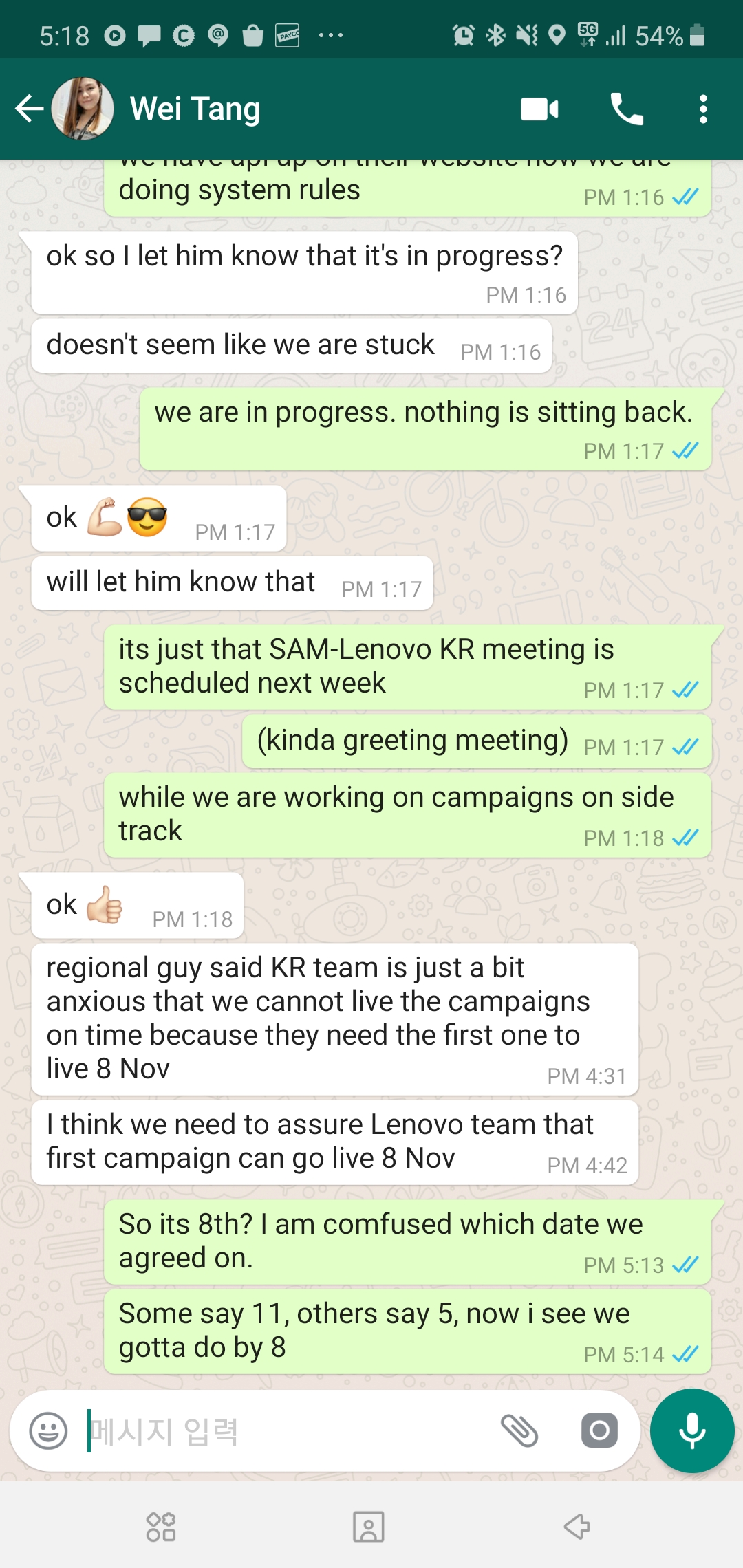This screenshot has height=1568, width=743.
Task: Open Wei Tang's profile photo
Action: pos(83,109)
